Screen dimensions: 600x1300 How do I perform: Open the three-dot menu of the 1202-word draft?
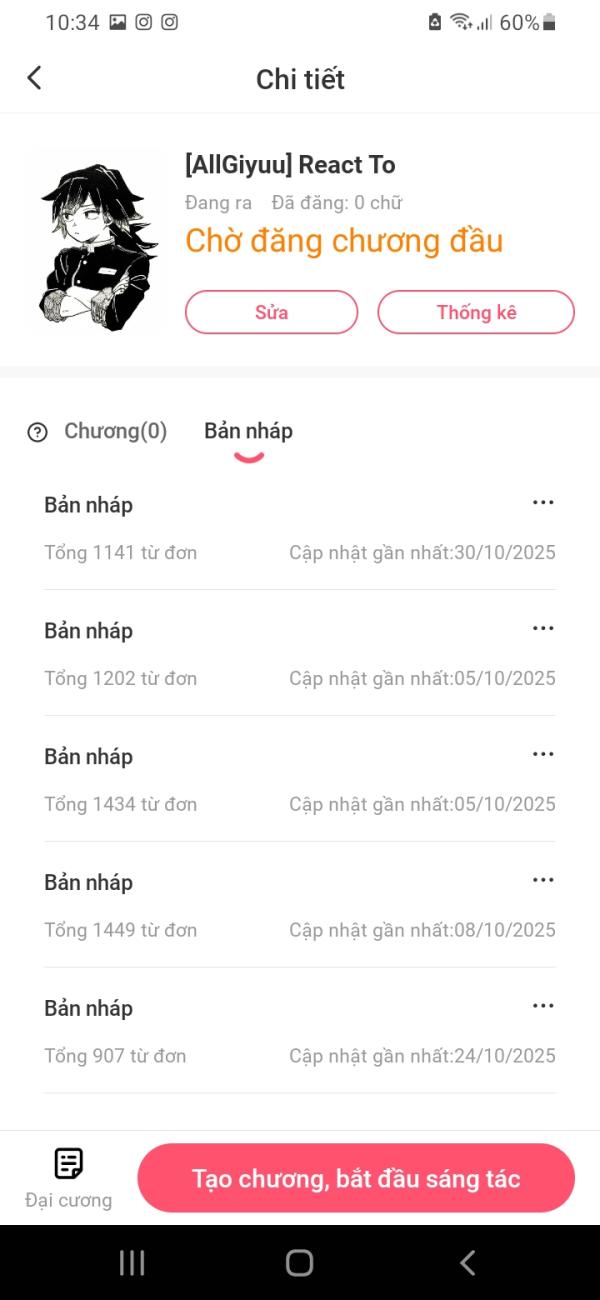point(543,628)
